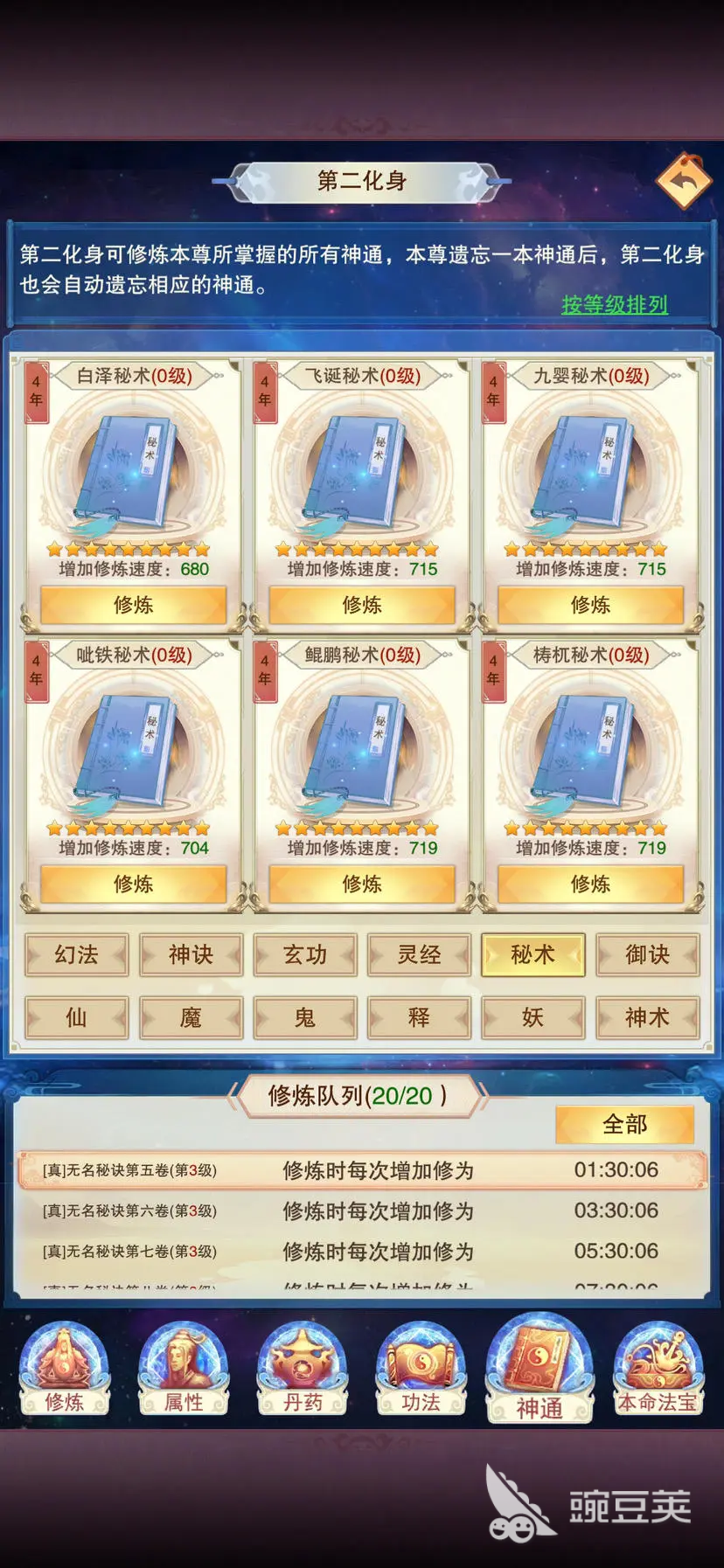This screenshot has height=1568, width=724.
Task: Switch to 玄功 category
Action: coord(305,954)
